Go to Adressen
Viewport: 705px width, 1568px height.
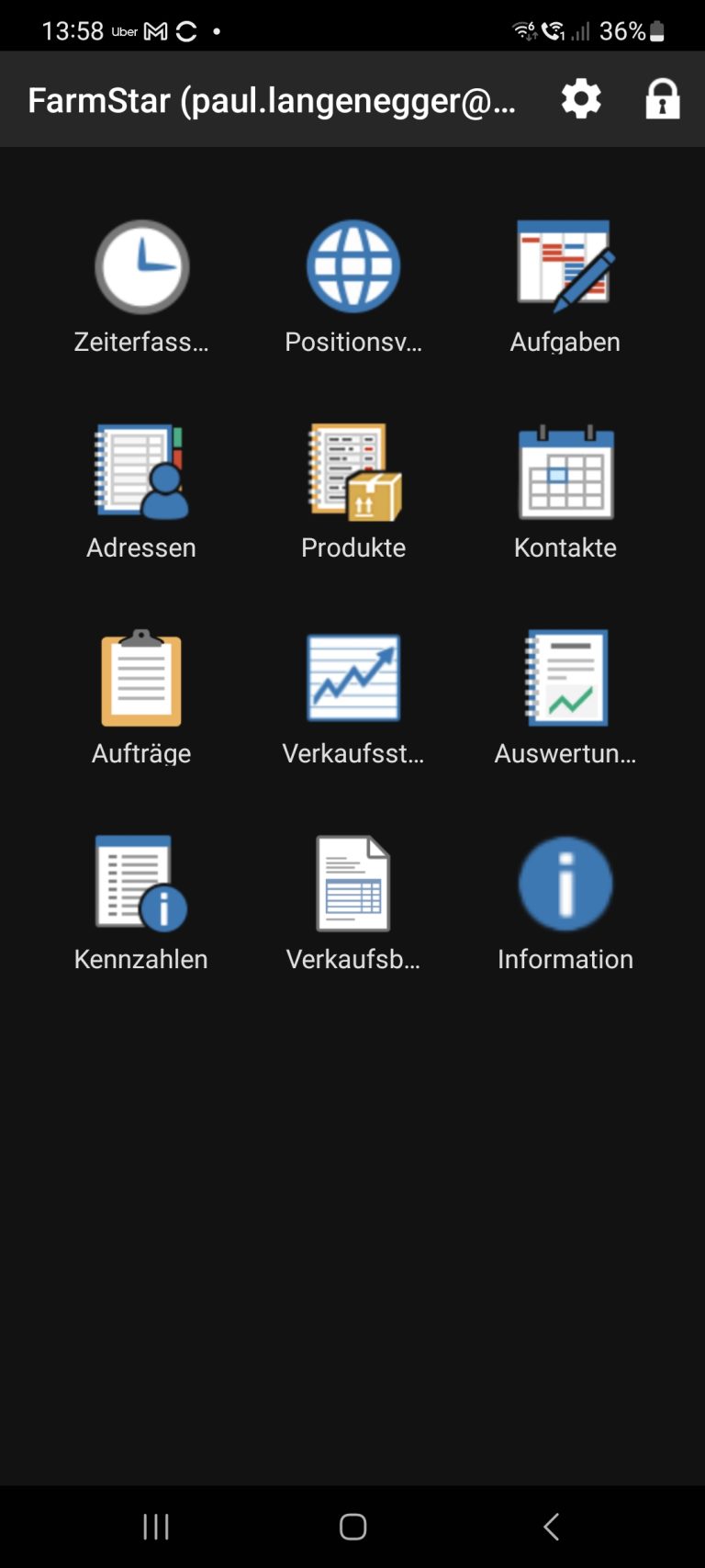coord(141,492)
